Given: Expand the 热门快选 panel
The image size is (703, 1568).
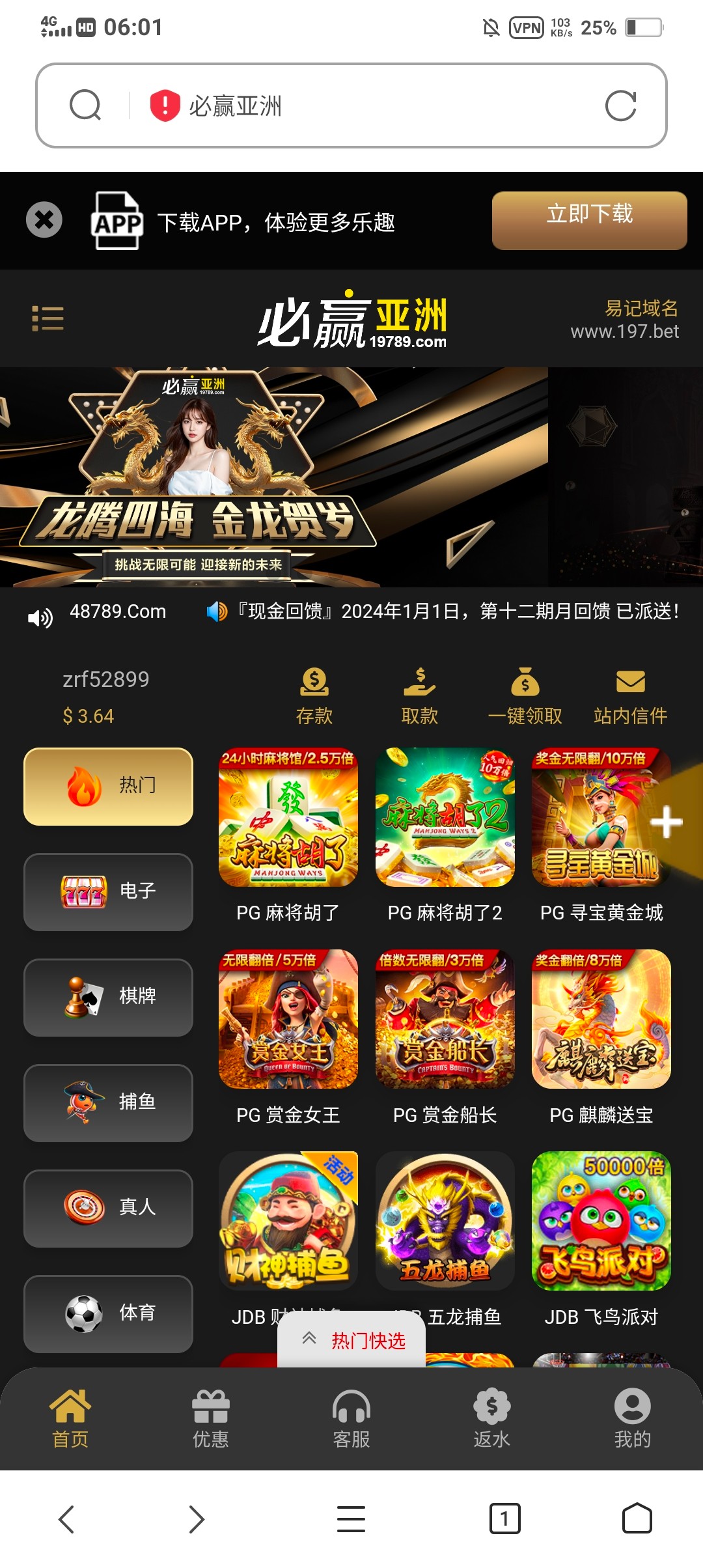Looking at the screenshot, I should (x=351, y=1340).
